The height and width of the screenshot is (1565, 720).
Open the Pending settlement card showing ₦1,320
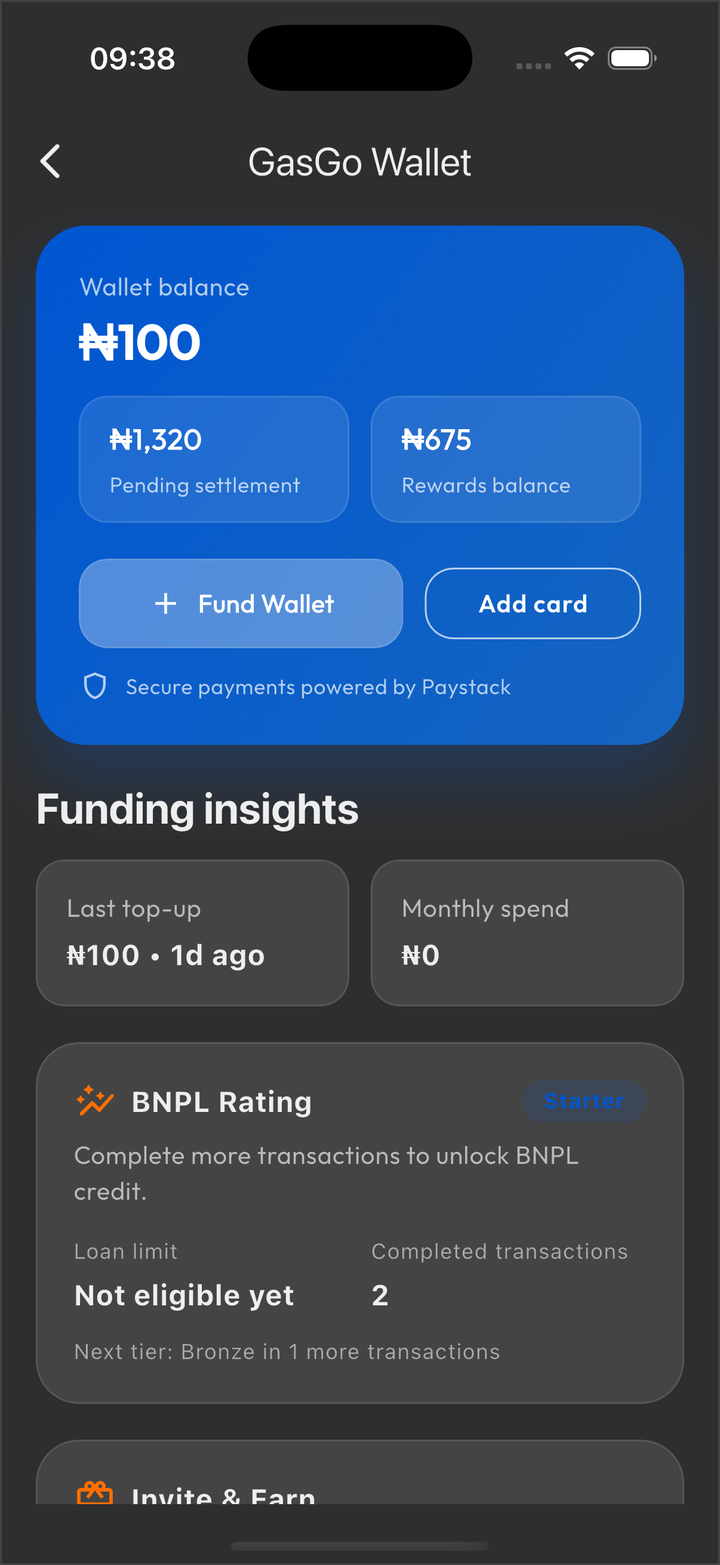[213, 459]
